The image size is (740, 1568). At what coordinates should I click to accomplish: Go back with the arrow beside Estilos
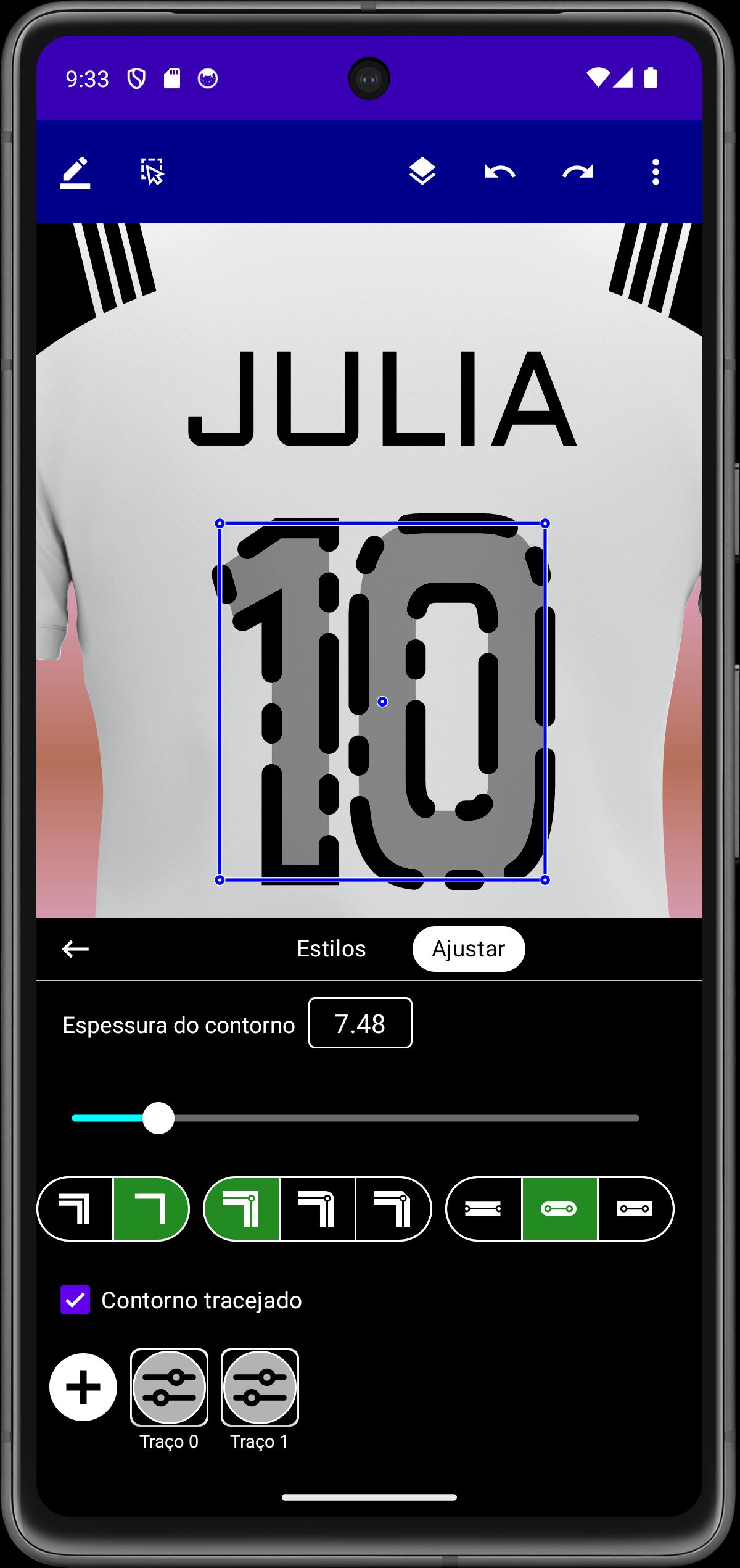click(x=75, y=949)
